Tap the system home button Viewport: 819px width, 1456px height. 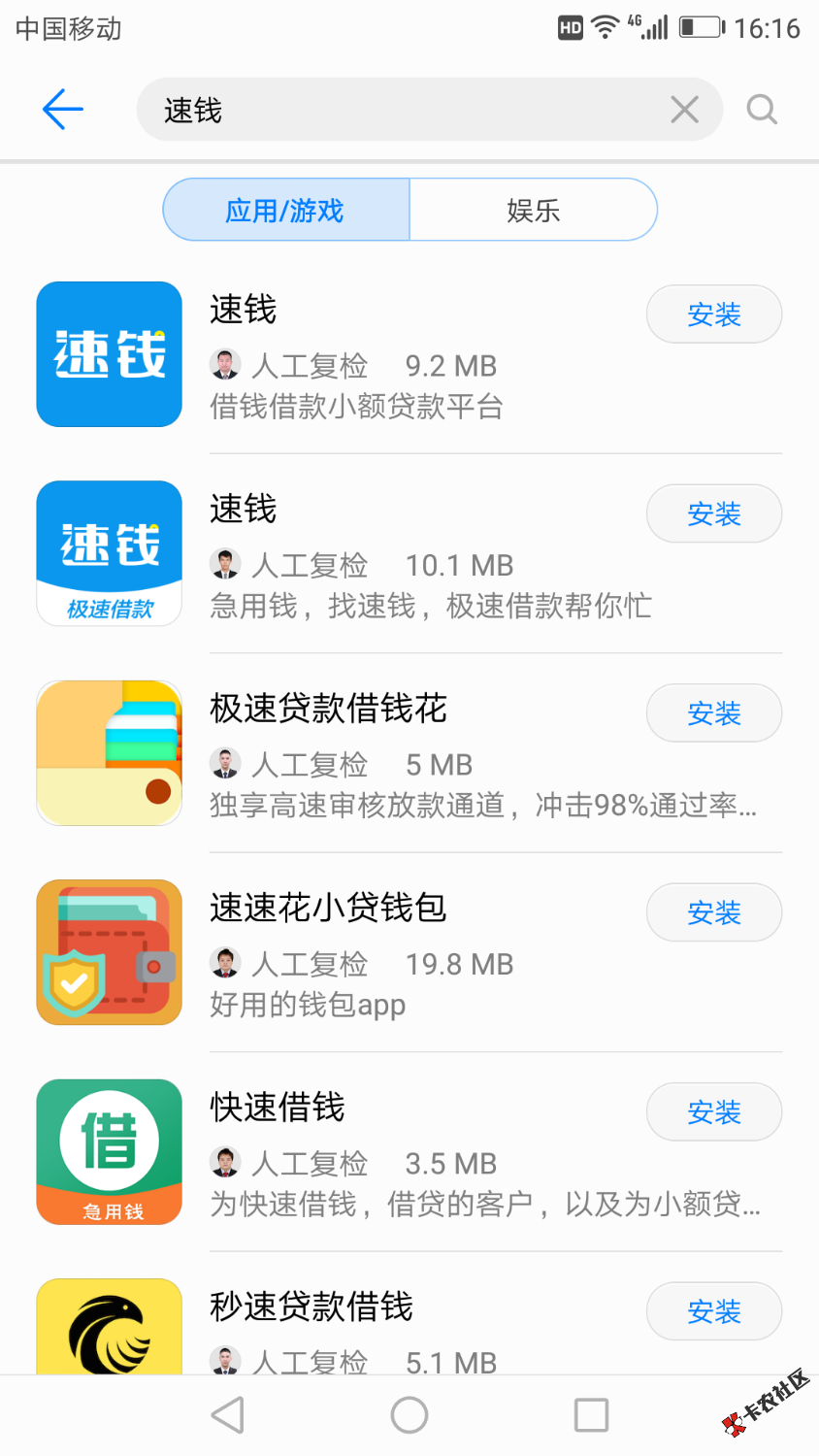(x=409, y=1415)
